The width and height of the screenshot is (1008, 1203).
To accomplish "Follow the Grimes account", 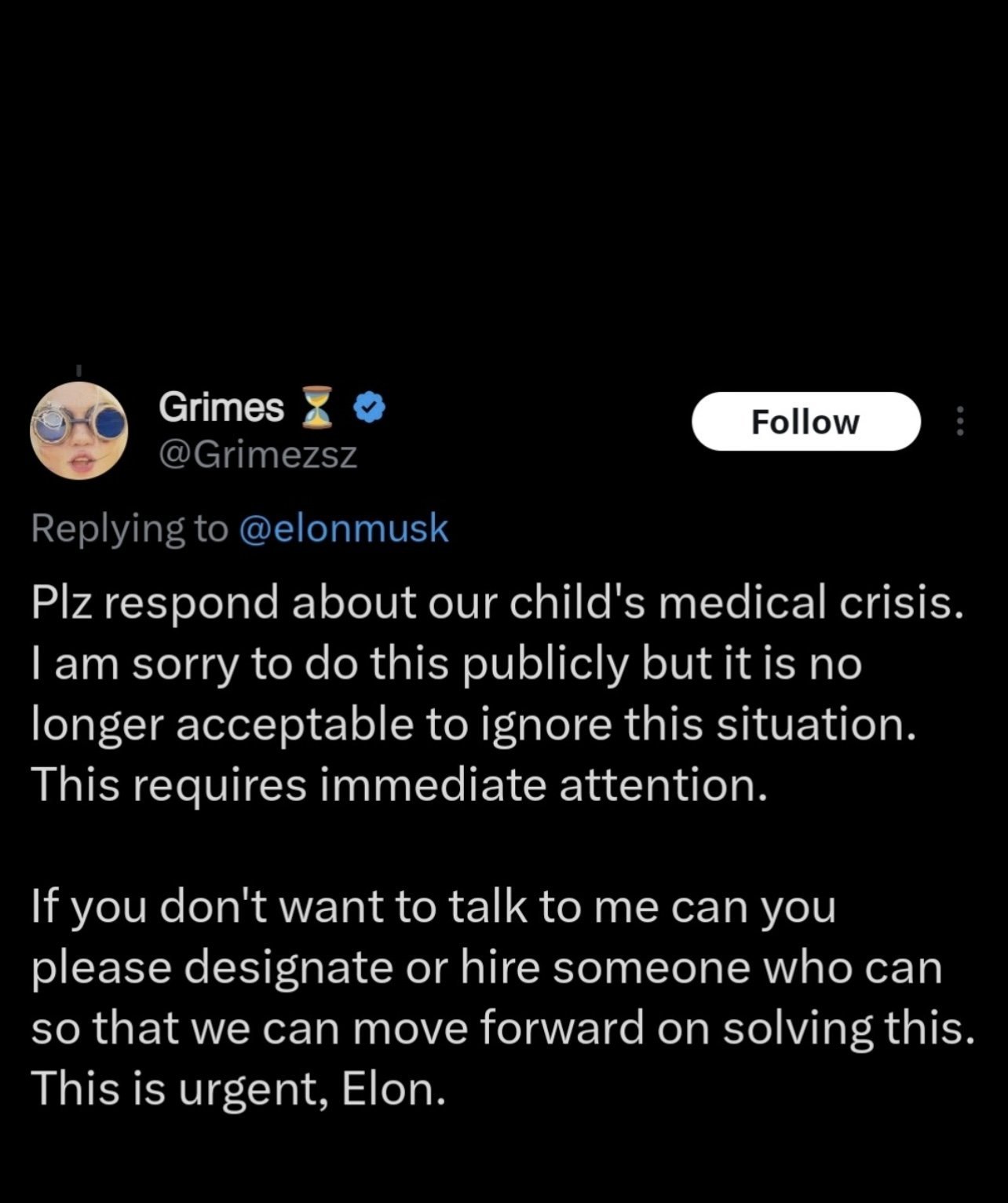I will click(x=805, y=422).
